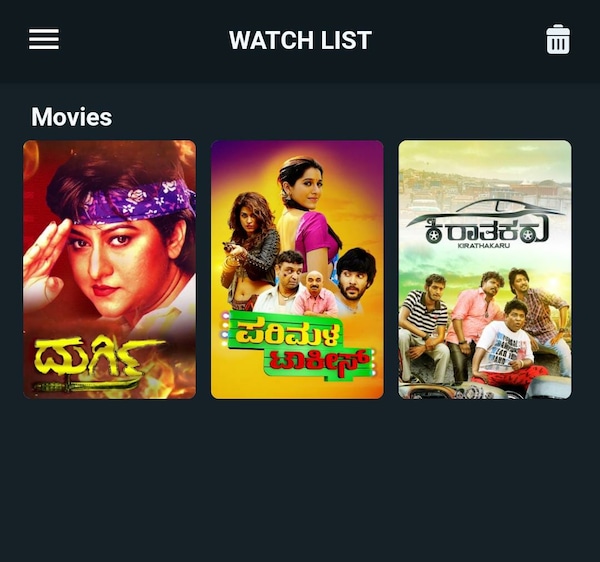Image resolution: width=600 pixels, height=562 pixels.
Task: Tap the trash icon to clear the watch list
Action: pyautogui.click(x=557, y=40)
